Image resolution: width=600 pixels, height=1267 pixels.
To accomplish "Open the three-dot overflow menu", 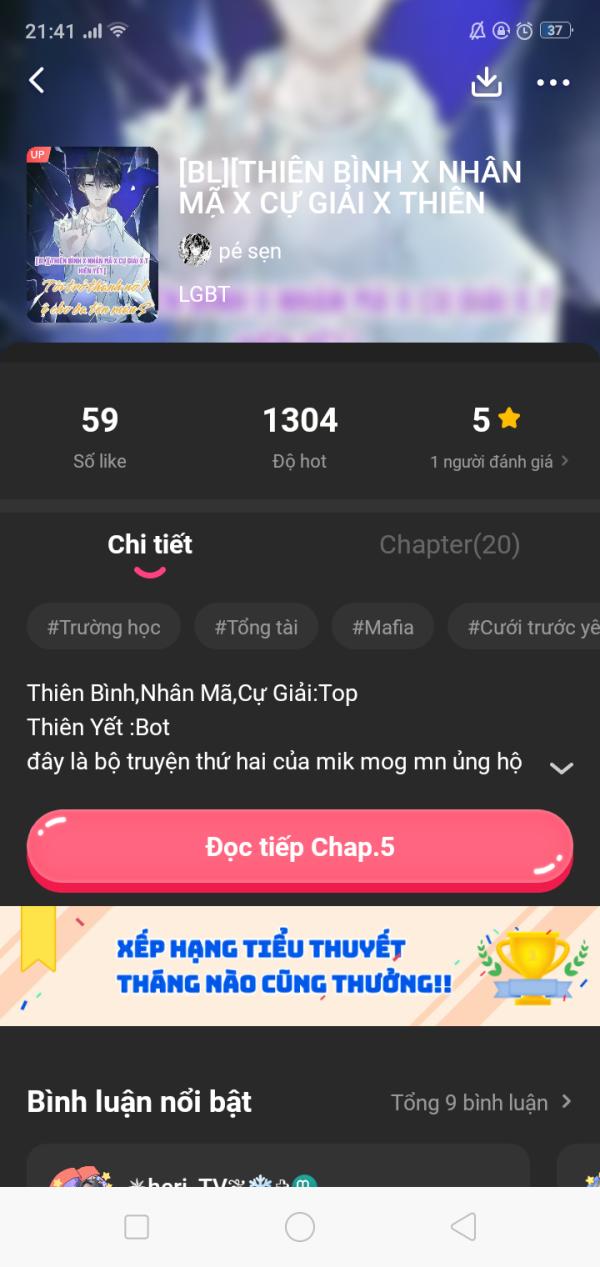I will tap(553, 83).
